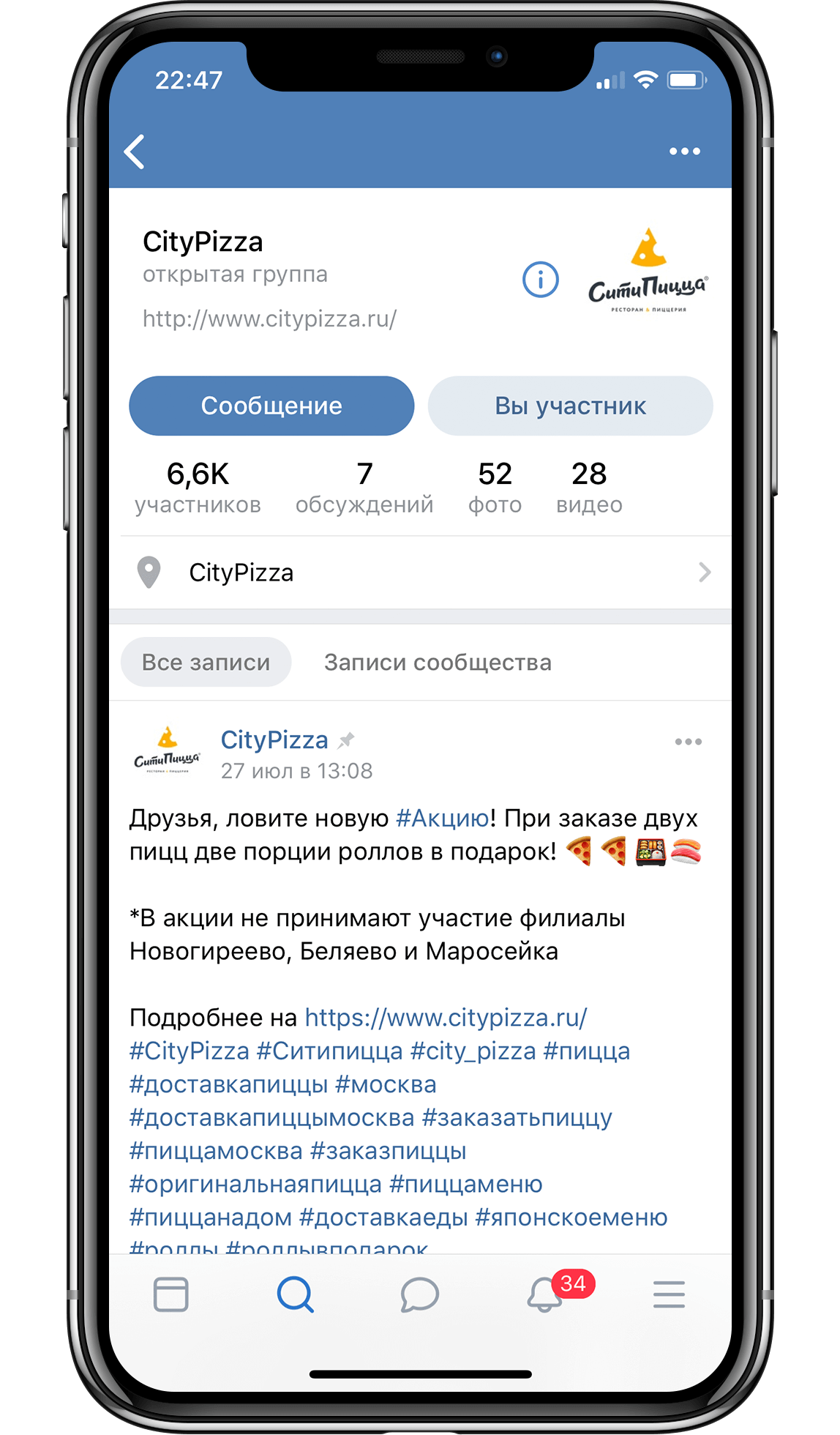840x1435 pixels.
Task: Open the 6,6K участников list
Action: click(198, 488)
